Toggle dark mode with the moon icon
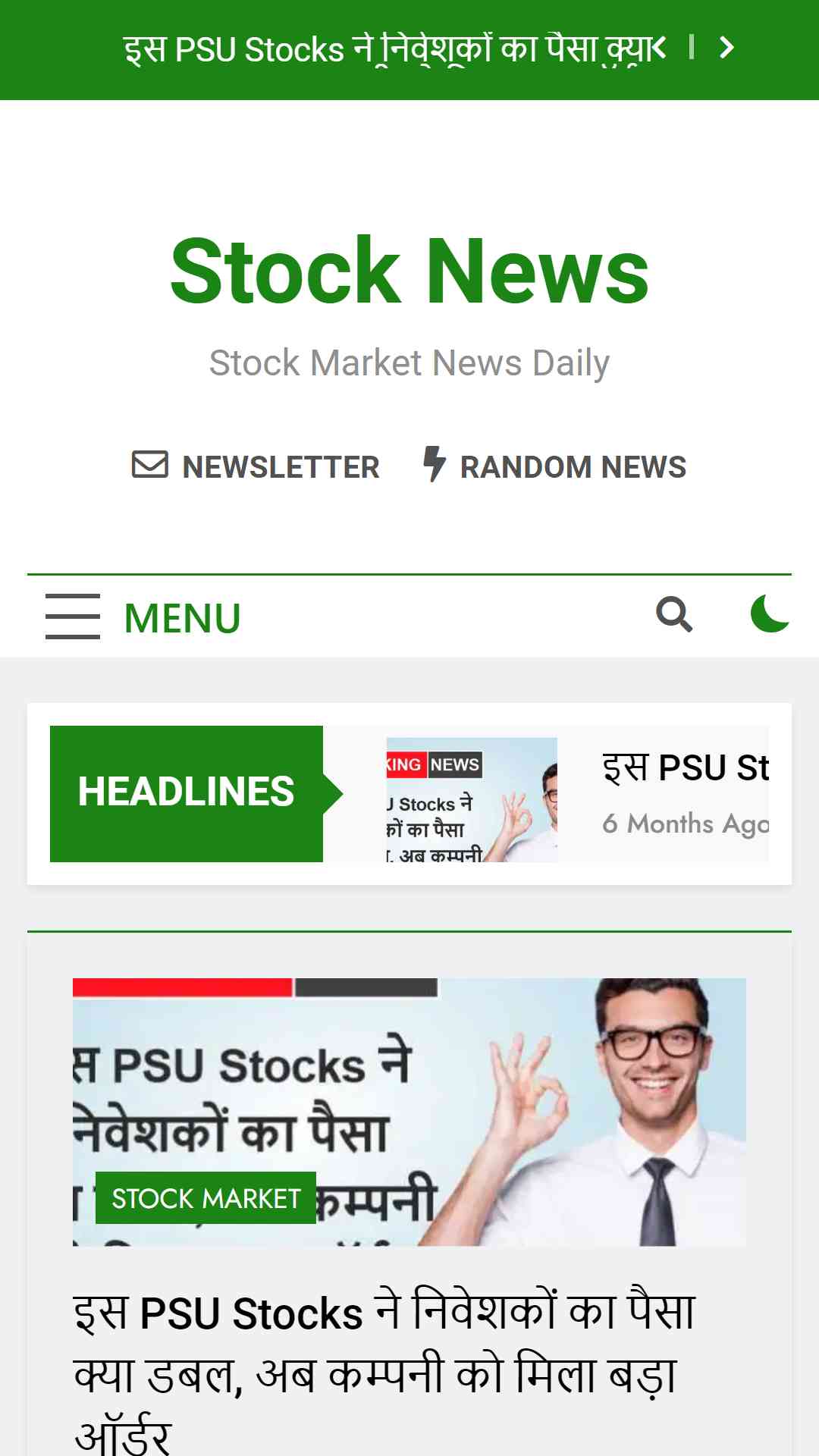The width and height of the screenshot is (819, 1456). pos(770,613)
